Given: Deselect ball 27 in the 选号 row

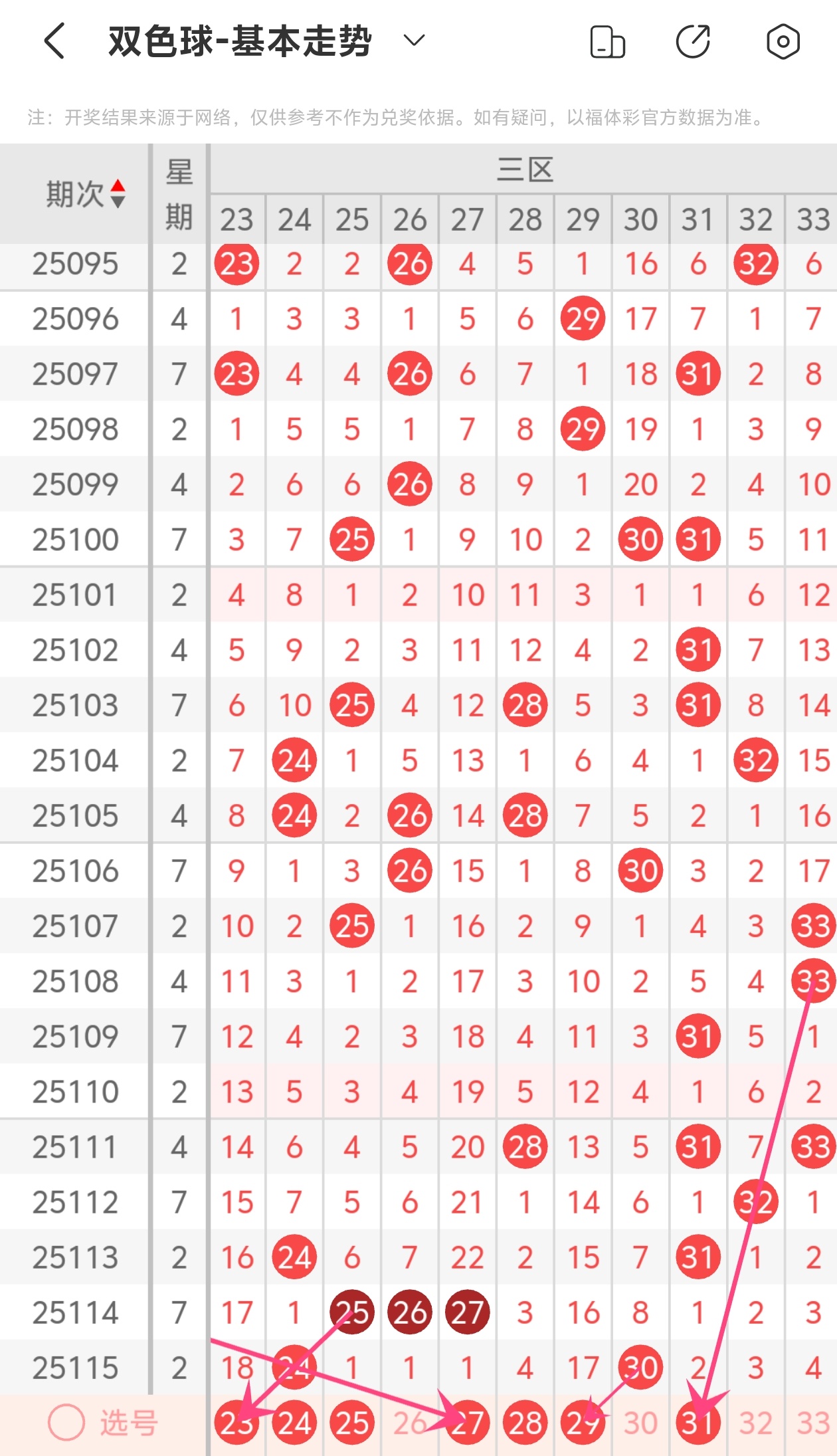Looking at the screenshot, I should (x=468, y=1423).
